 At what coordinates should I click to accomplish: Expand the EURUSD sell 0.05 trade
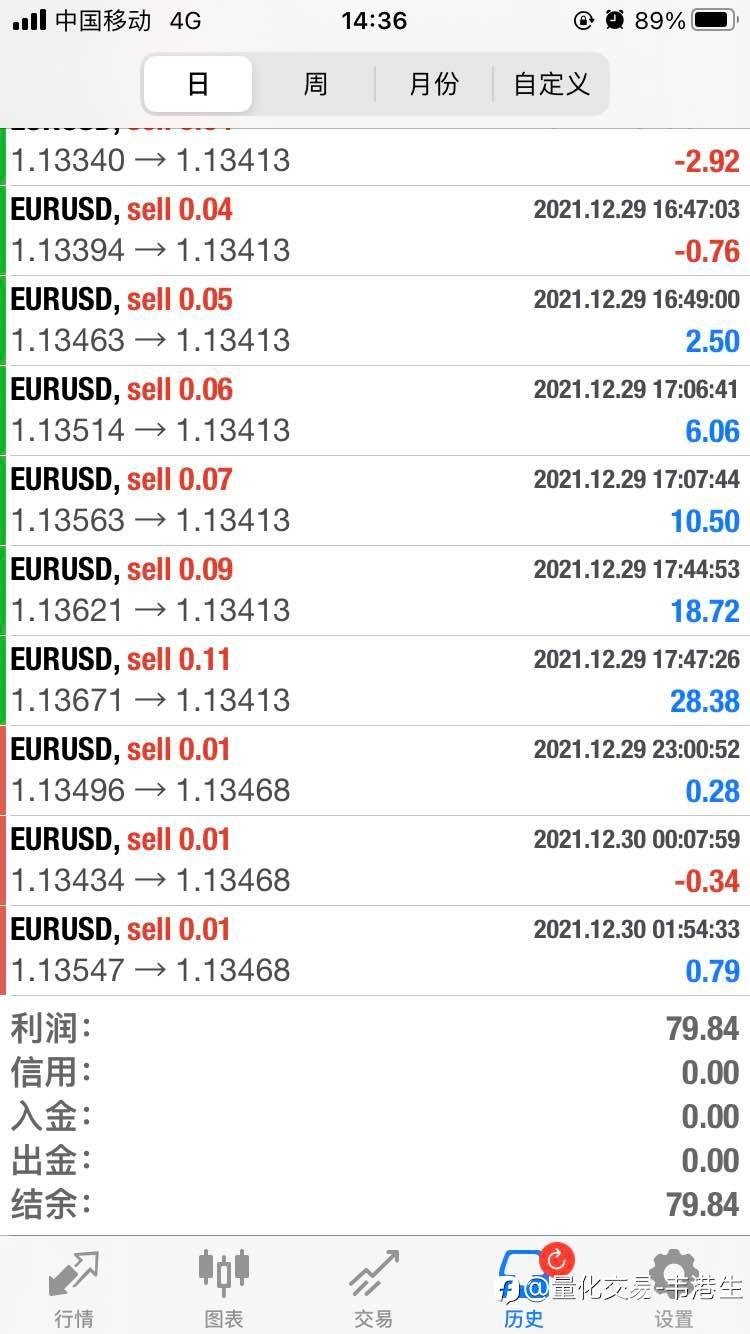tap(375, 321)
